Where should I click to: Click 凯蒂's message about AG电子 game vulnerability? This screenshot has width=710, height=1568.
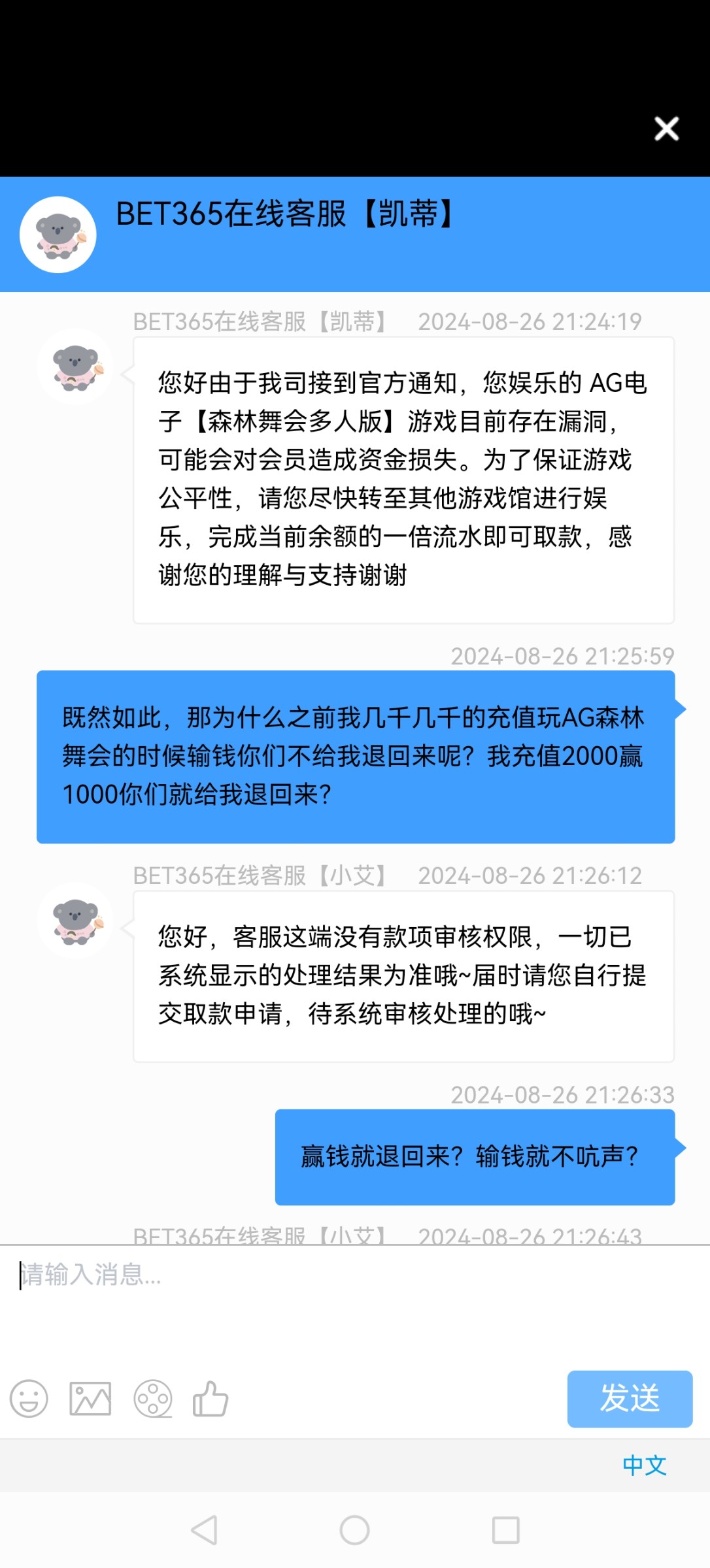[x=402, y=477]
